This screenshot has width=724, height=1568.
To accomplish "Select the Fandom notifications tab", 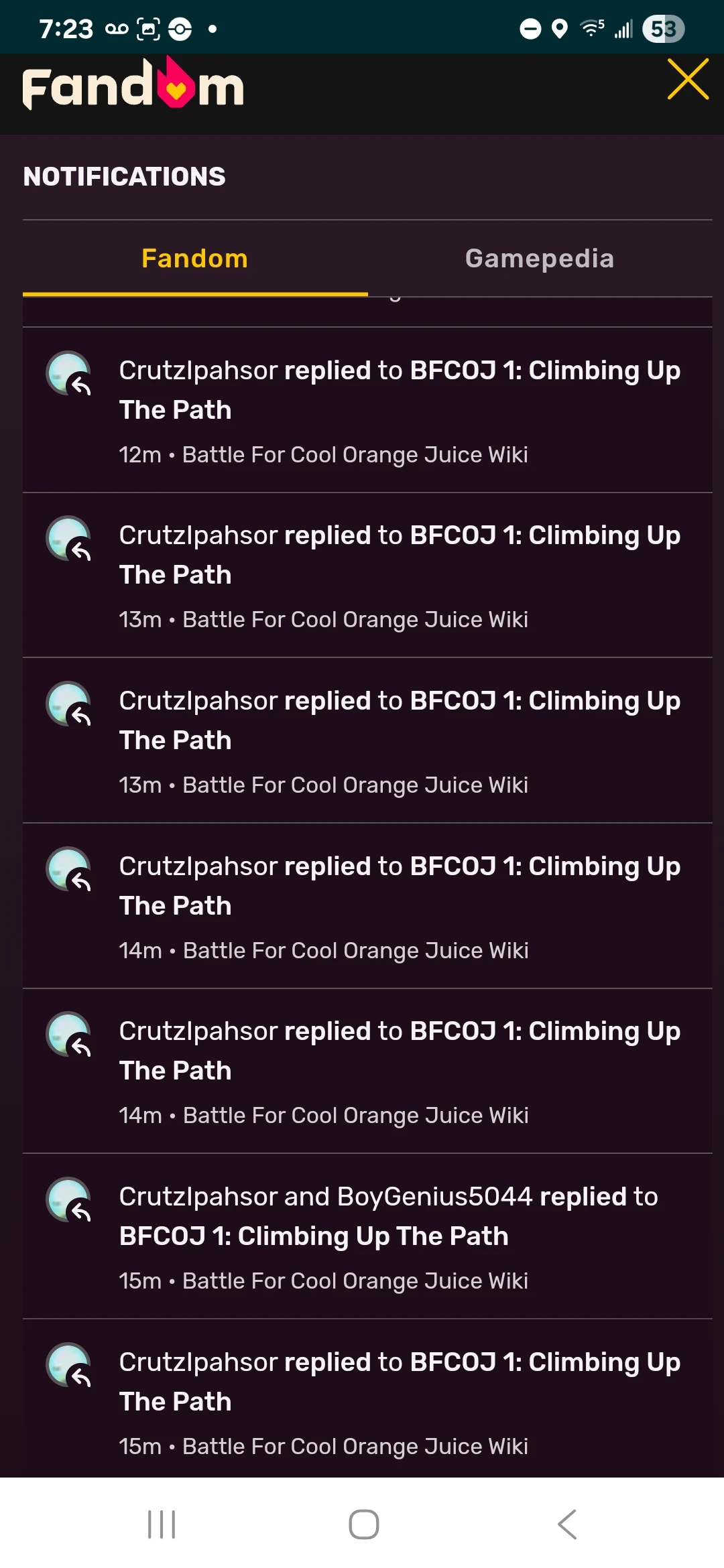I will point(195,259).
